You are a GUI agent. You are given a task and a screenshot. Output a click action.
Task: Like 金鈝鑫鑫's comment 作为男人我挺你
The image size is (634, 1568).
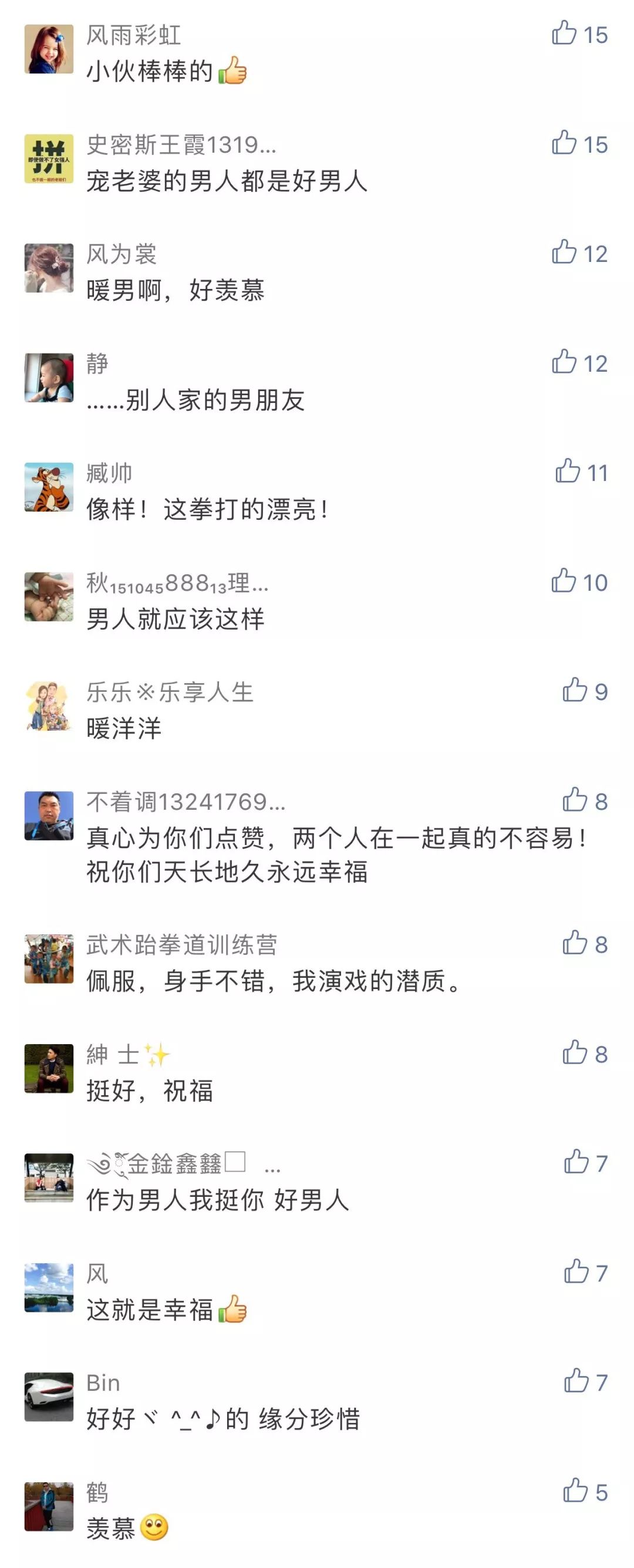[575, 1163]
